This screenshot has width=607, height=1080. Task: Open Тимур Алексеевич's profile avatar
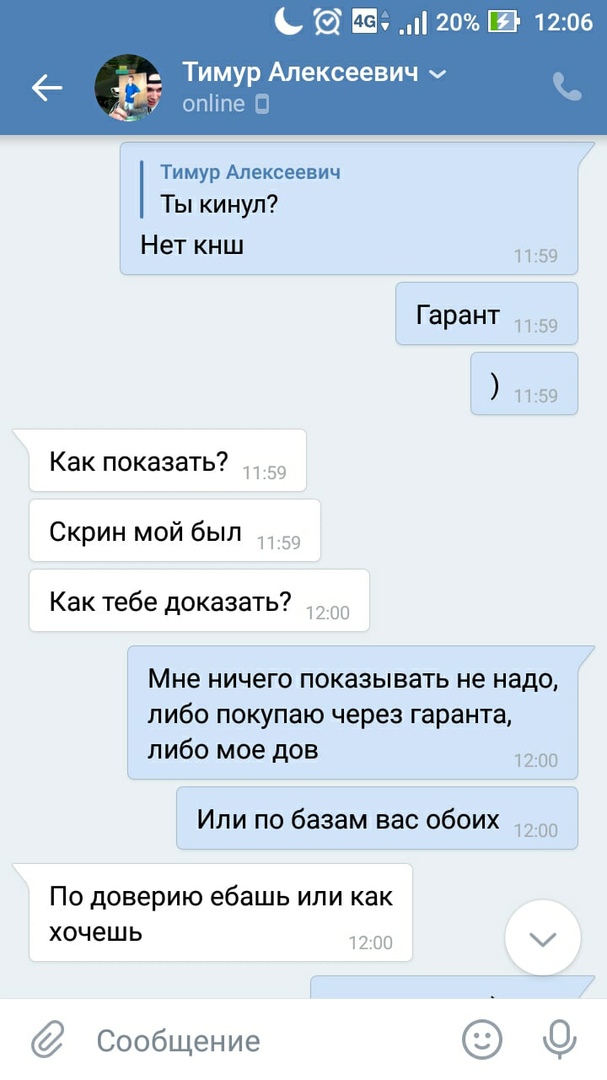tap(128, 88)
